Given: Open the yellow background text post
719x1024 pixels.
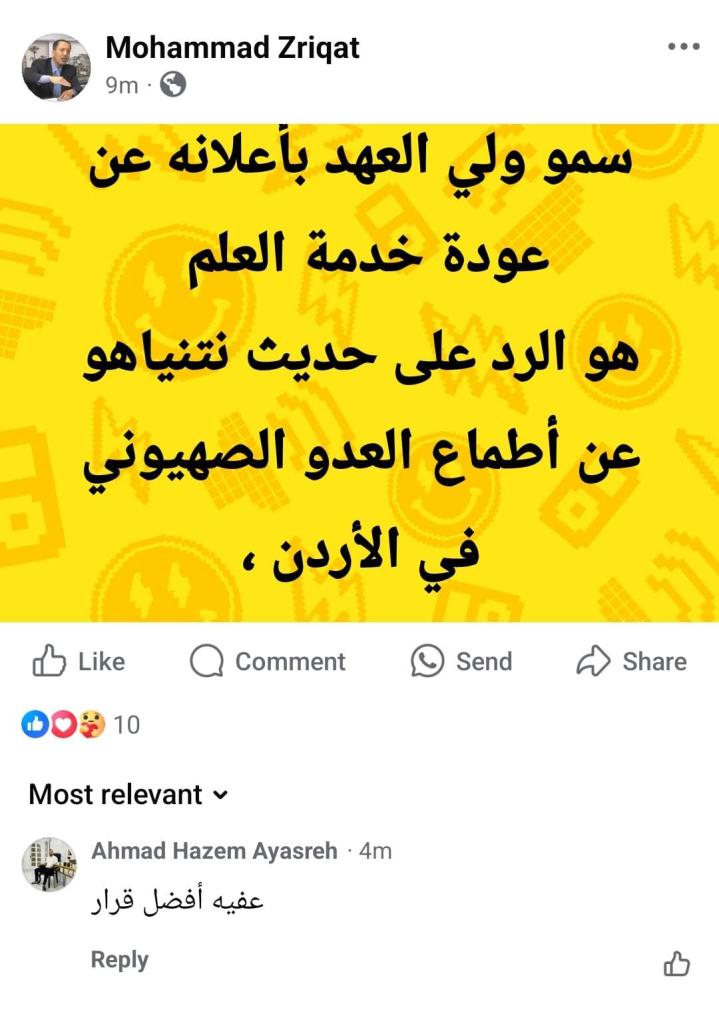Looking at the screenshot, I should coord(359,372).
